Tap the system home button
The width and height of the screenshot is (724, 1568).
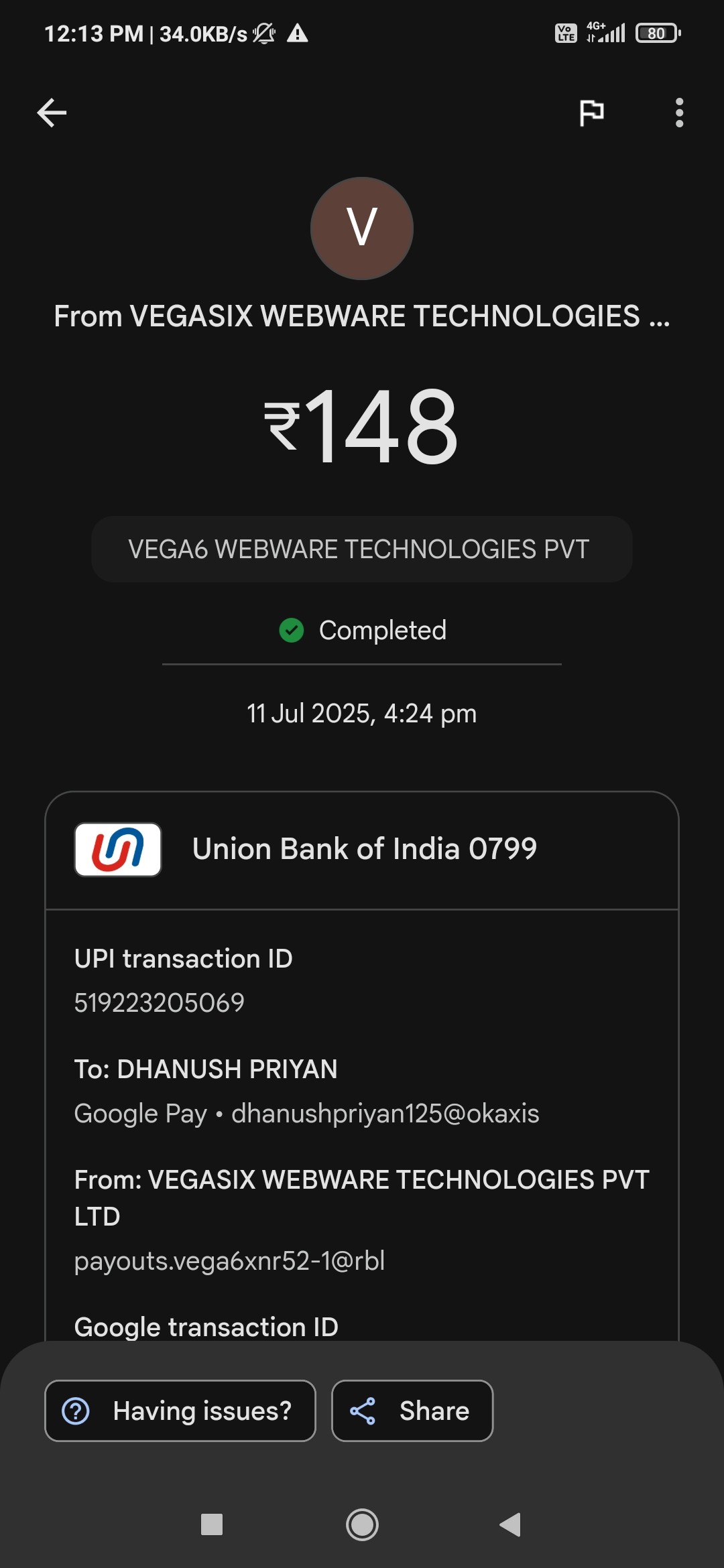pyautogui.click(x=362, y=1524)
